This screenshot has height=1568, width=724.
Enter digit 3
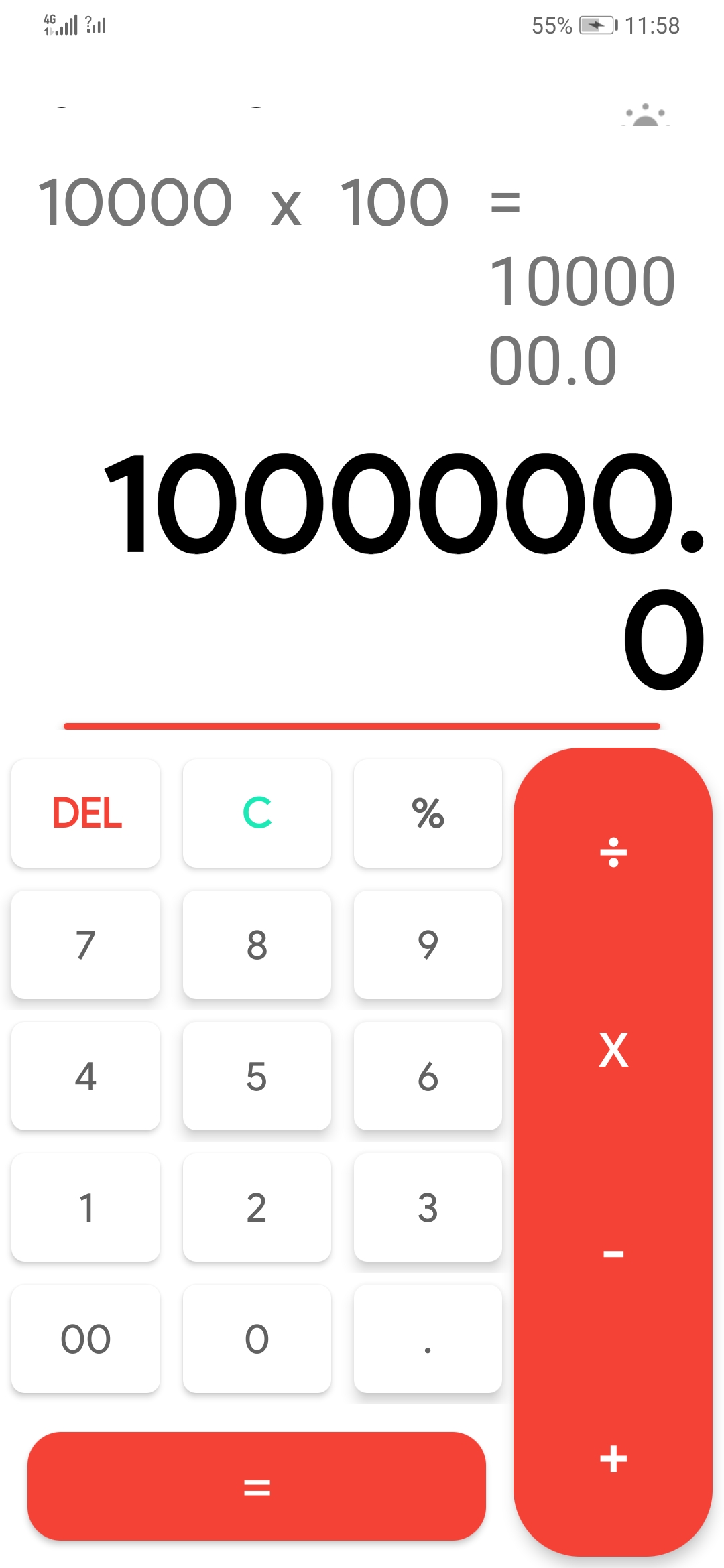click(x=428, y=1207)
